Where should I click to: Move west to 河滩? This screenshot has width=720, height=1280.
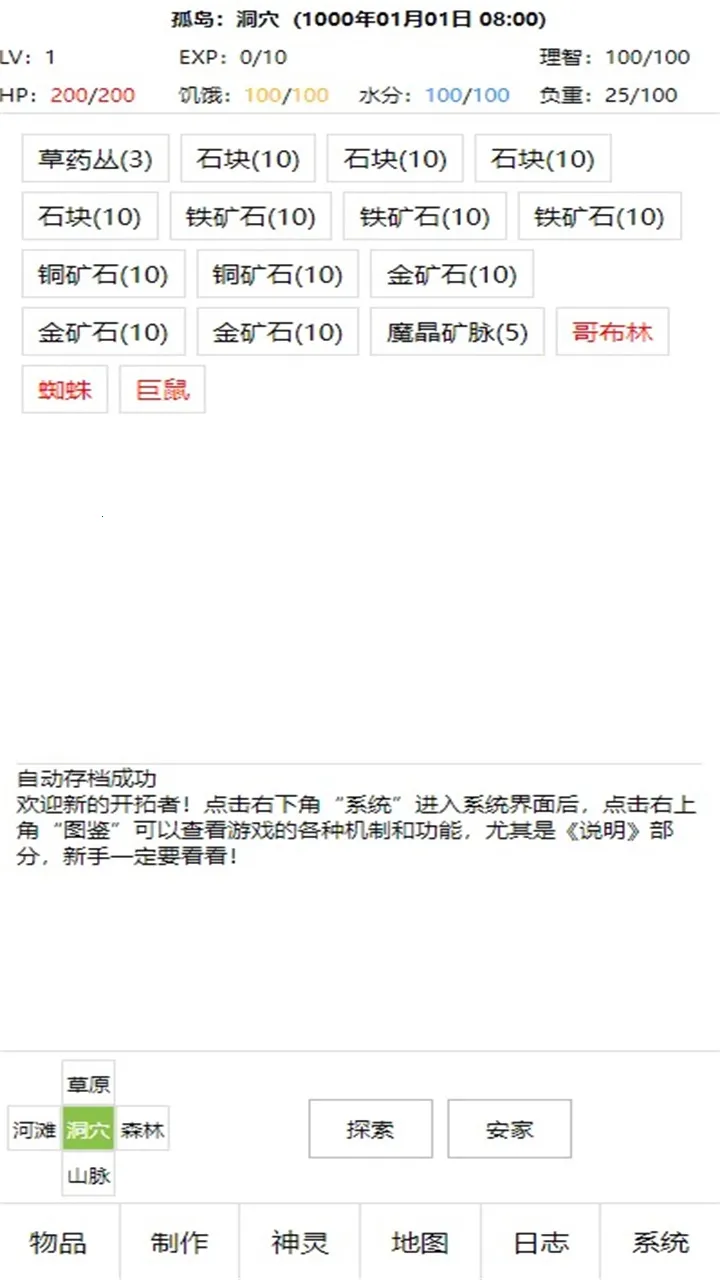pyautogui.click(x=34, y=1130)
